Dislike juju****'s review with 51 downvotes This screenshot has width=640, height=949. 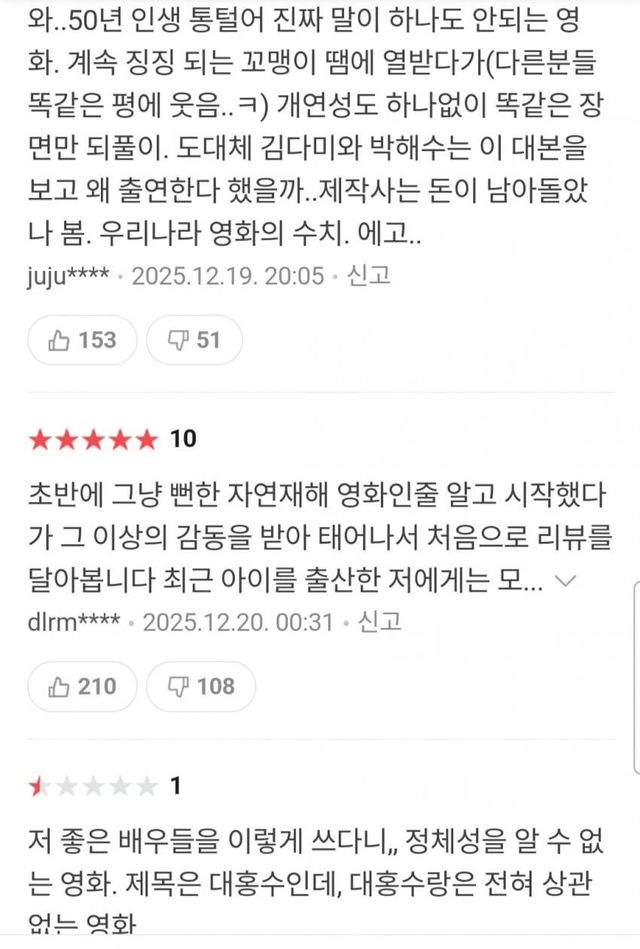coord(194,340)
